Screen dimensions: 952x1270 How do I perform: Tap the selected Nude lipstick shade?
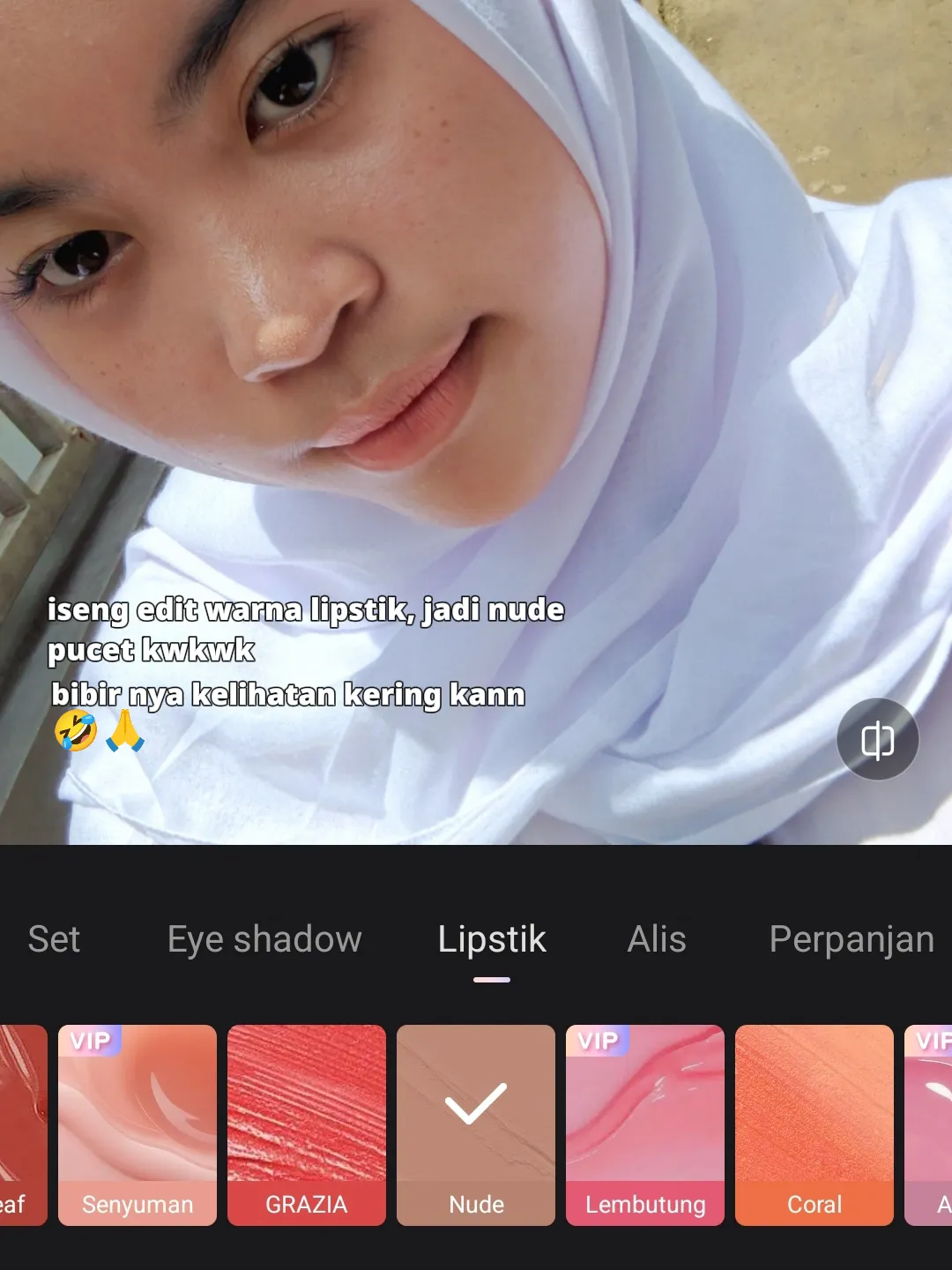pos(476,1124)
